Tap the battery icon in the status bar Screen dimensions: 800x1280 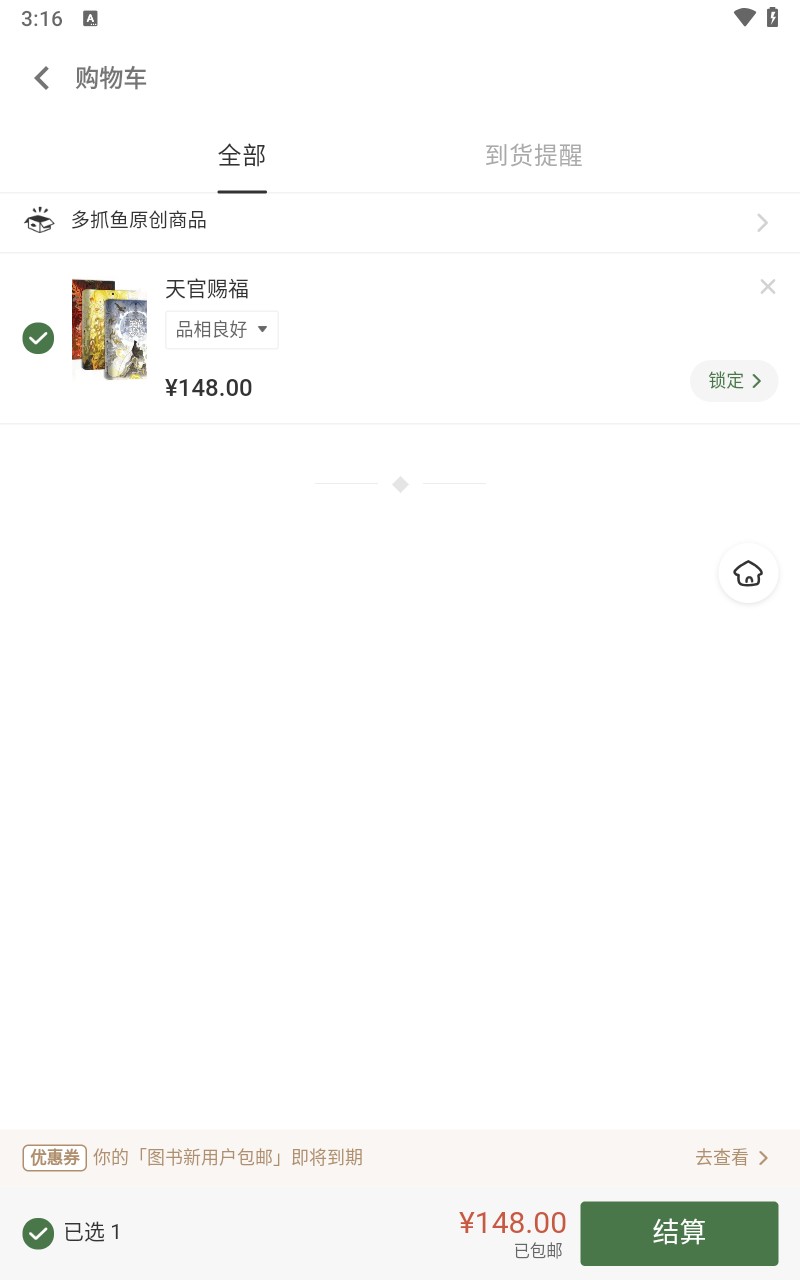[x=771, y=17]
